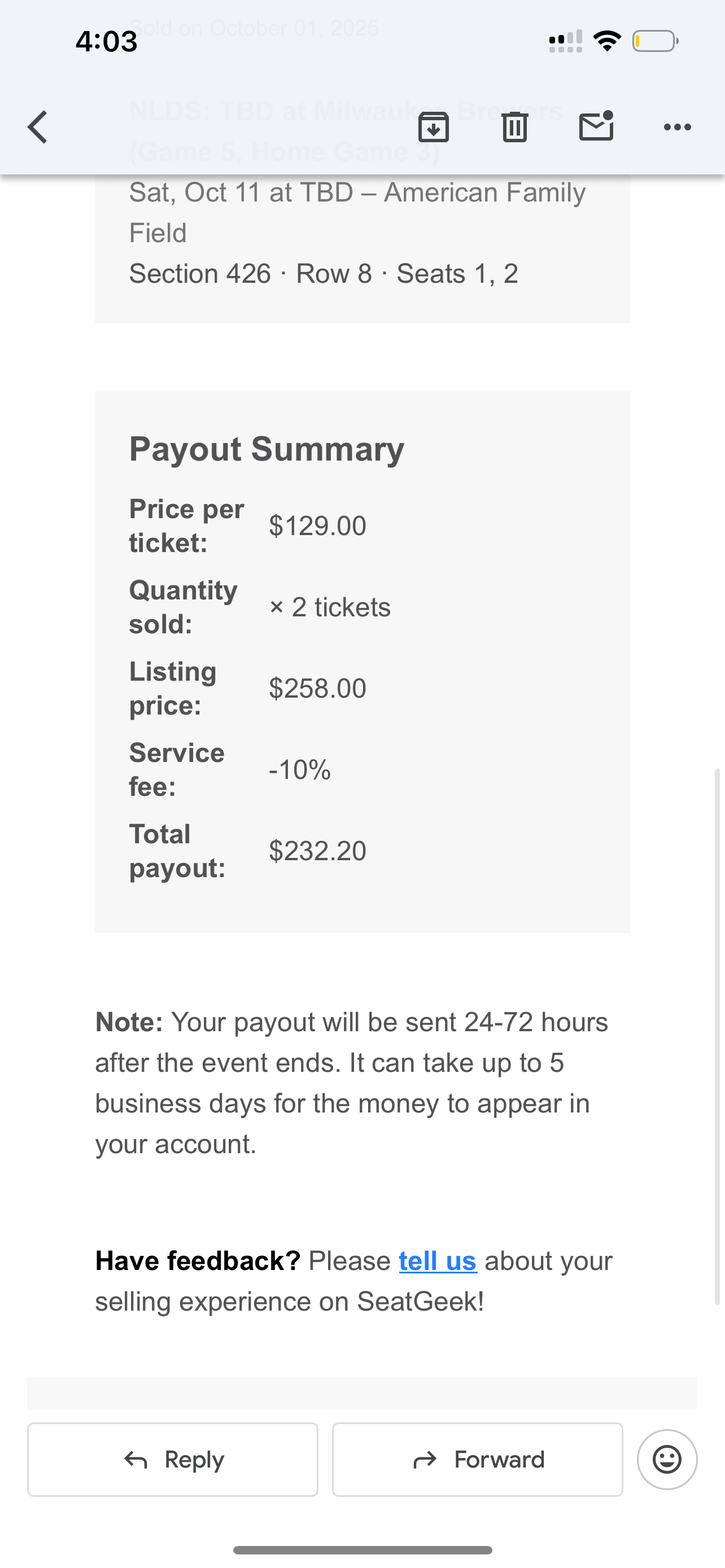Reply to this SeatGeek email

tap(173, 1459)
